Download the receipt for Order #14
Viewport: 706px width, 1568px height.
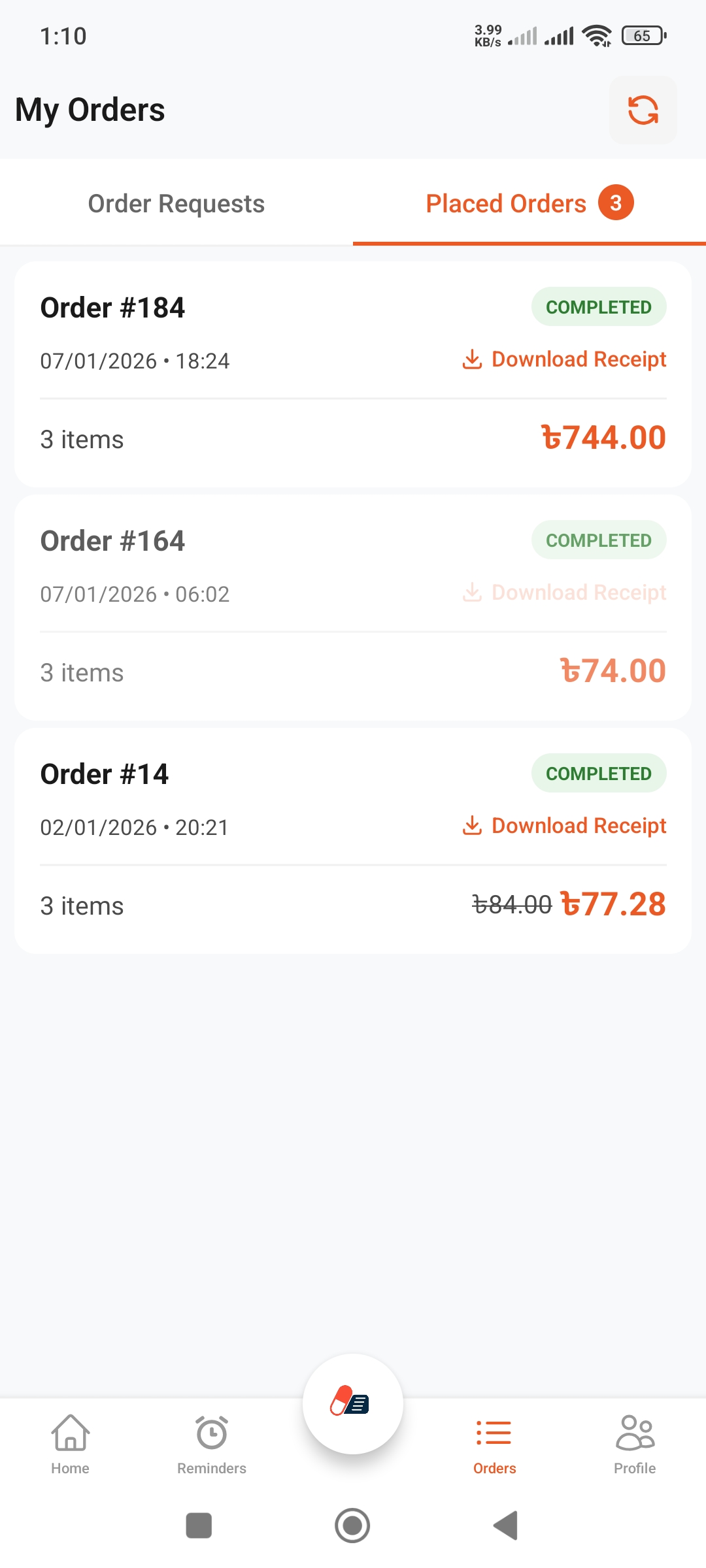577,826
